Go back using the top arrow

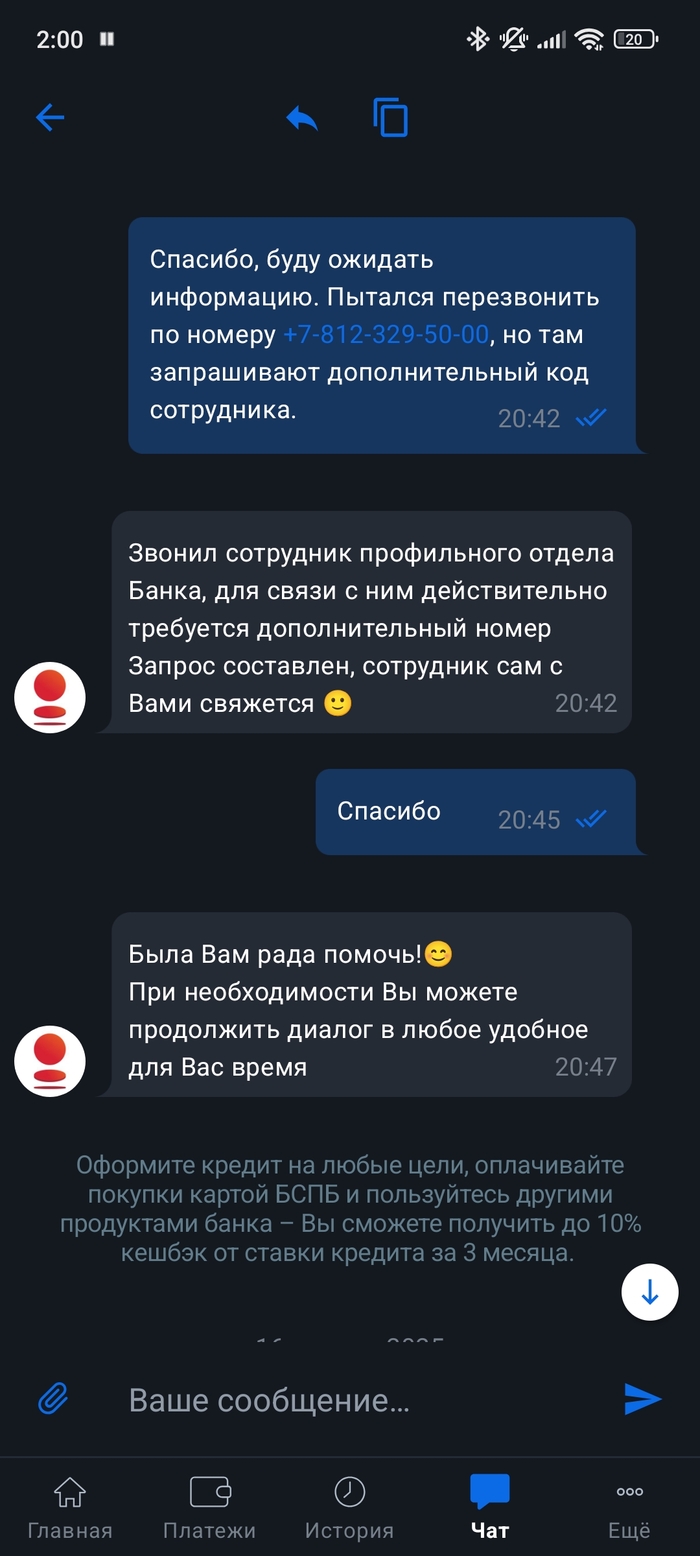coord(50,118)
